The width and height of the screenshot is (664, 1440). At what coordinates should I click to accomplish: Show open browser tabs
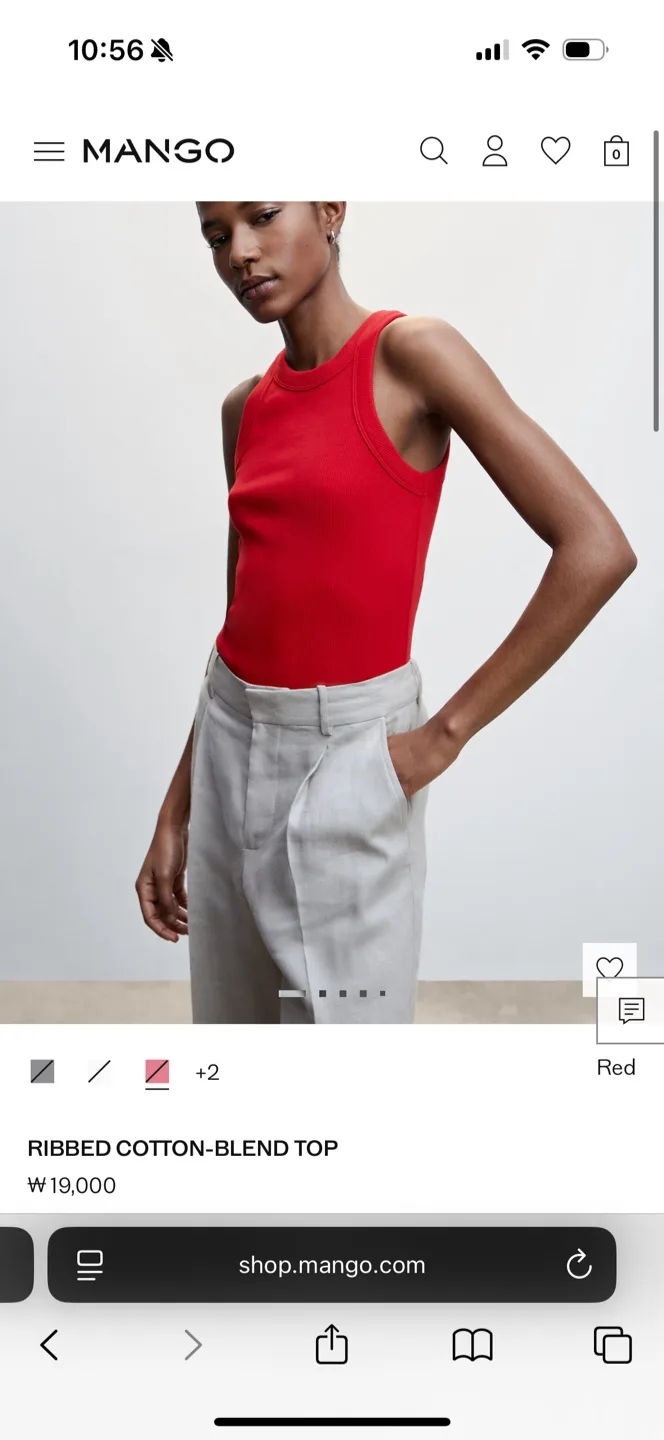coord(612,1345)
